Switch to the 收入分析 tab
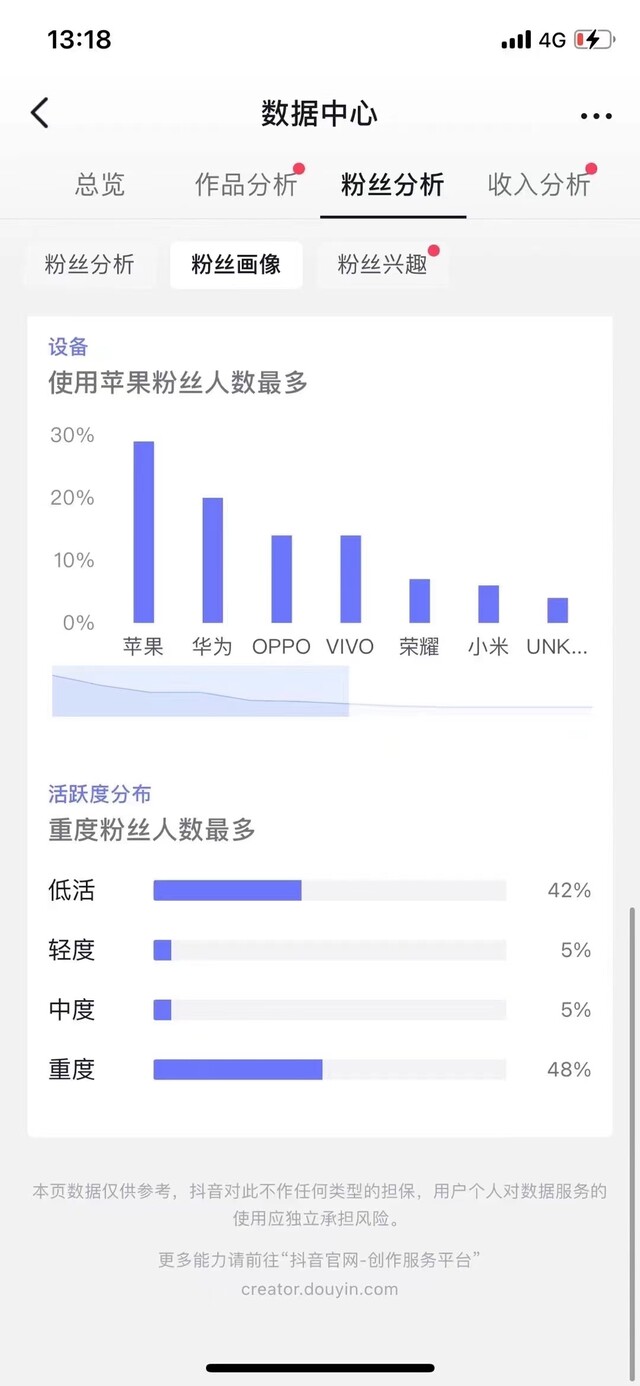 pos(540,184)
